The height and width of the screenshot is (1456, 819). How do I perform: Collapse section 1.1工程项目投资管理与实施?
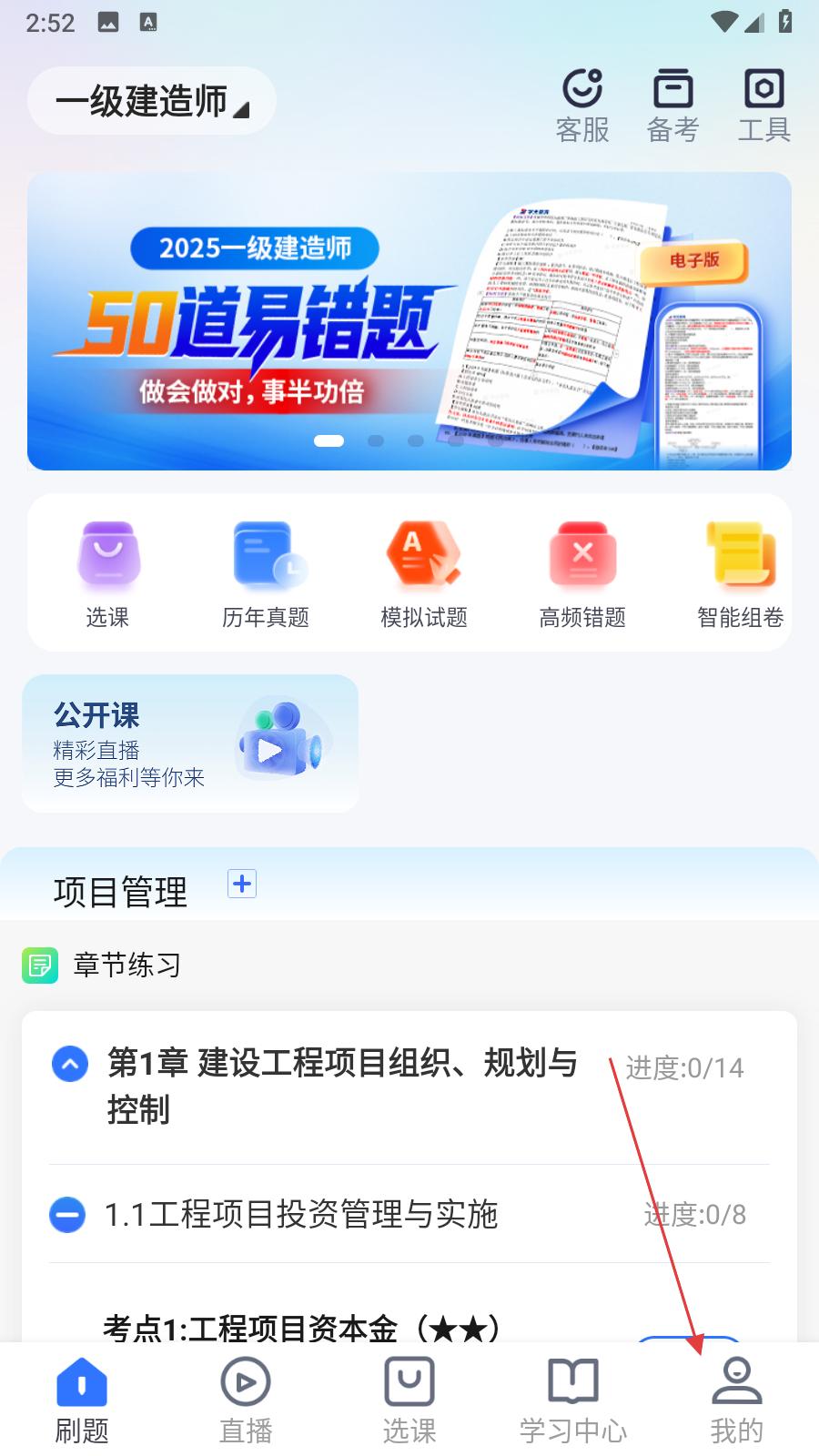[67, 1214]
